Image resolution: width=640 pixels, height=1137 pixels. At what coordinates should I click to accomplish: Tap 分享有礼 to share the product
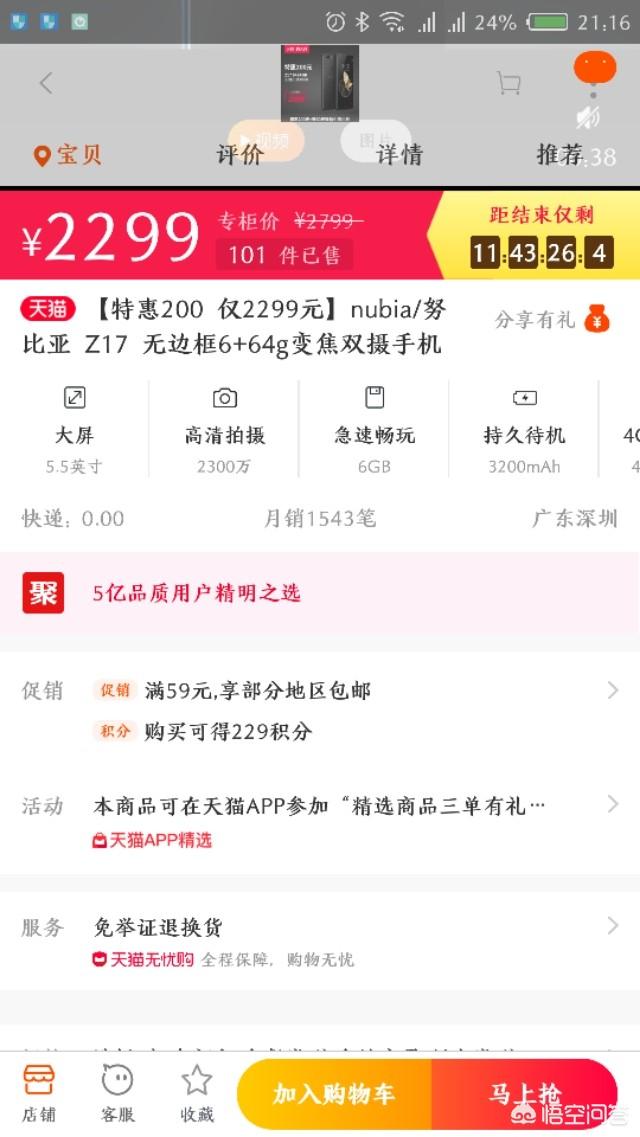point(552,320)
